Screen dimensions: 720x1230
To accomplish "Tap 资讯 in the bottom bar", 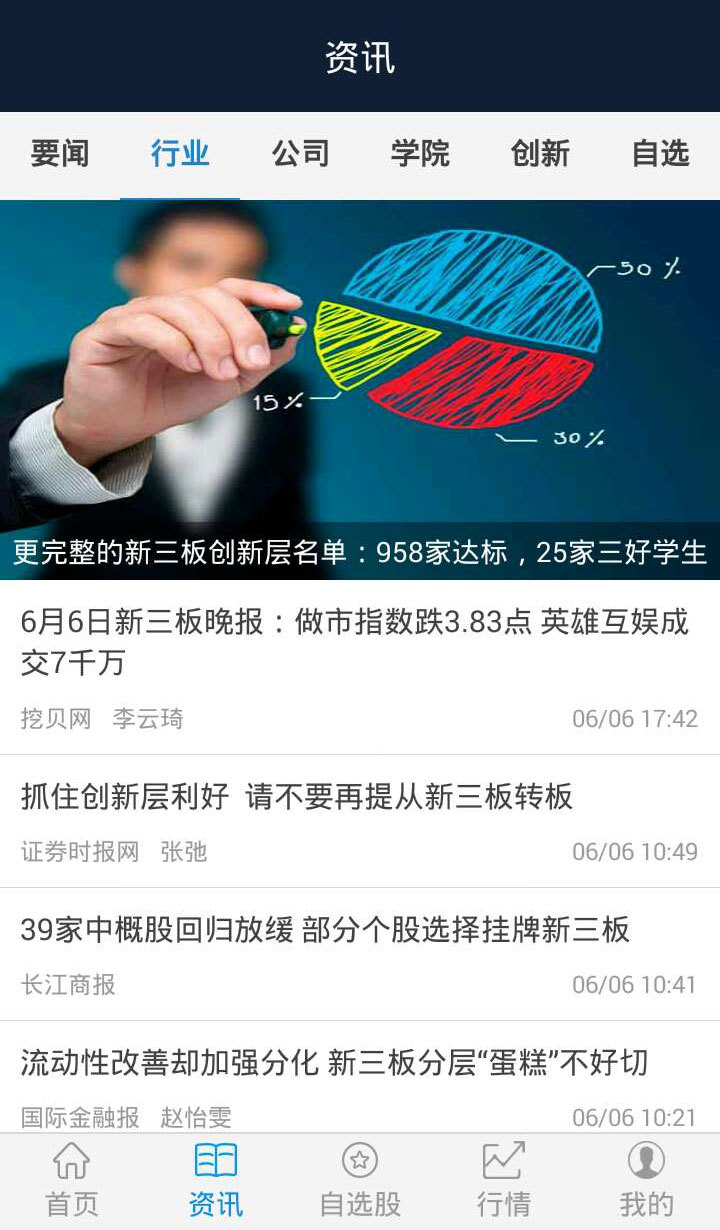I will [x=216, y=1182].
